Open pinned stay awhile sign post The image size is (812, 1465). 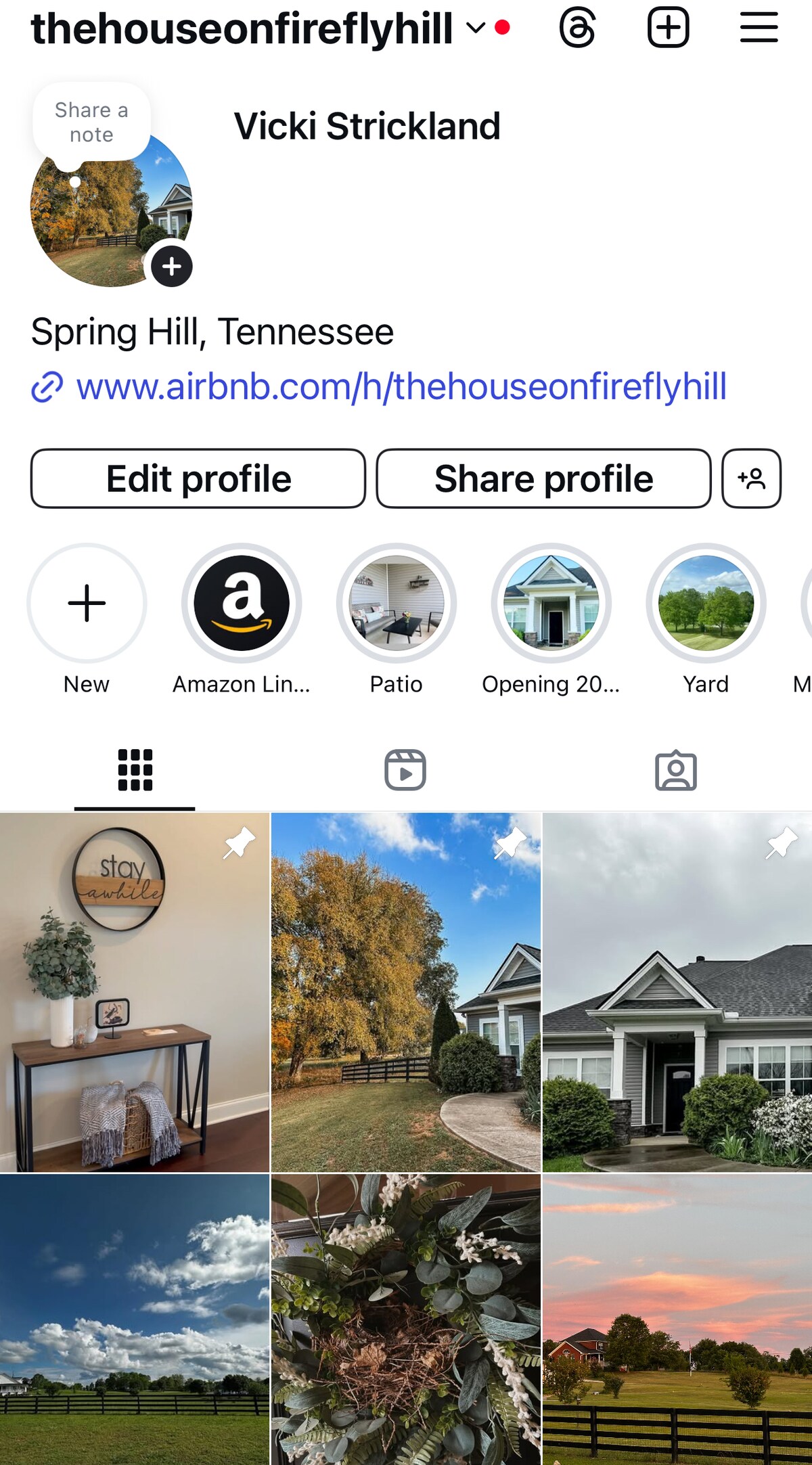135,993
